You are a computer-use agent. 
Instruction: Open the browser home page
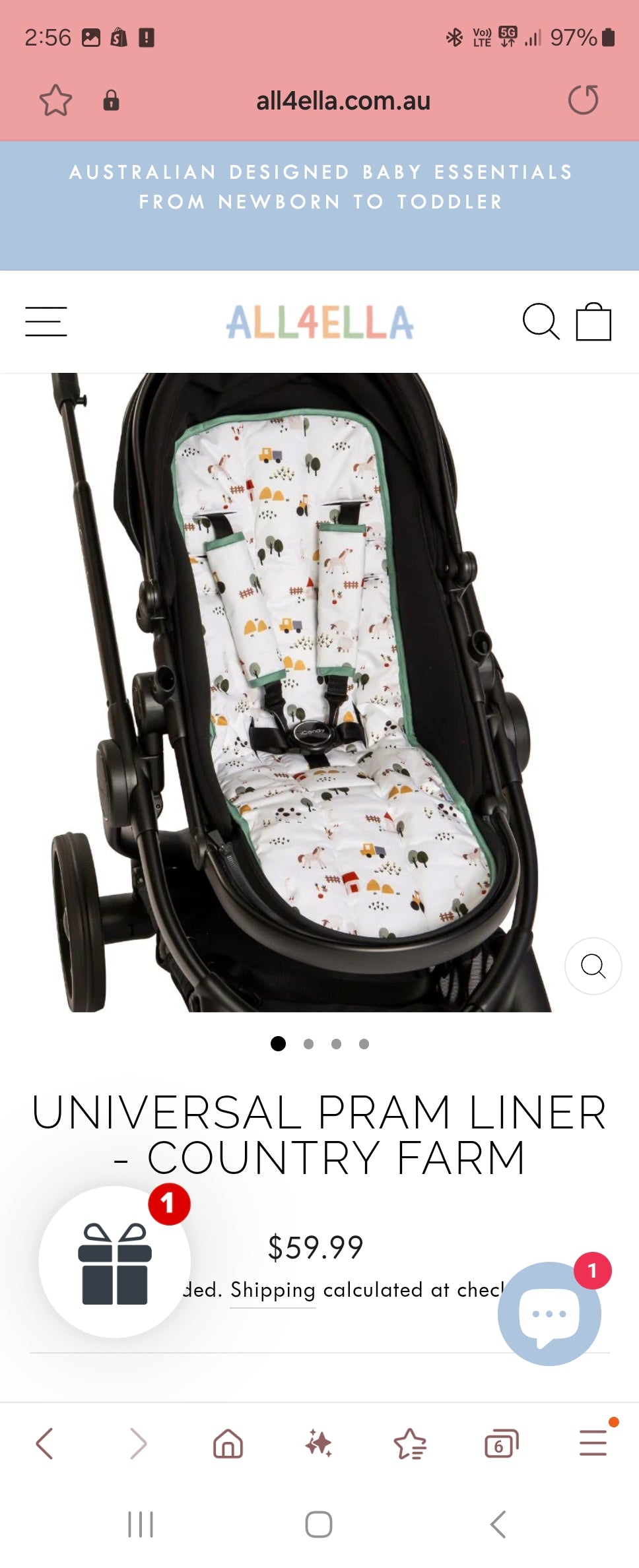point(228,1443)
